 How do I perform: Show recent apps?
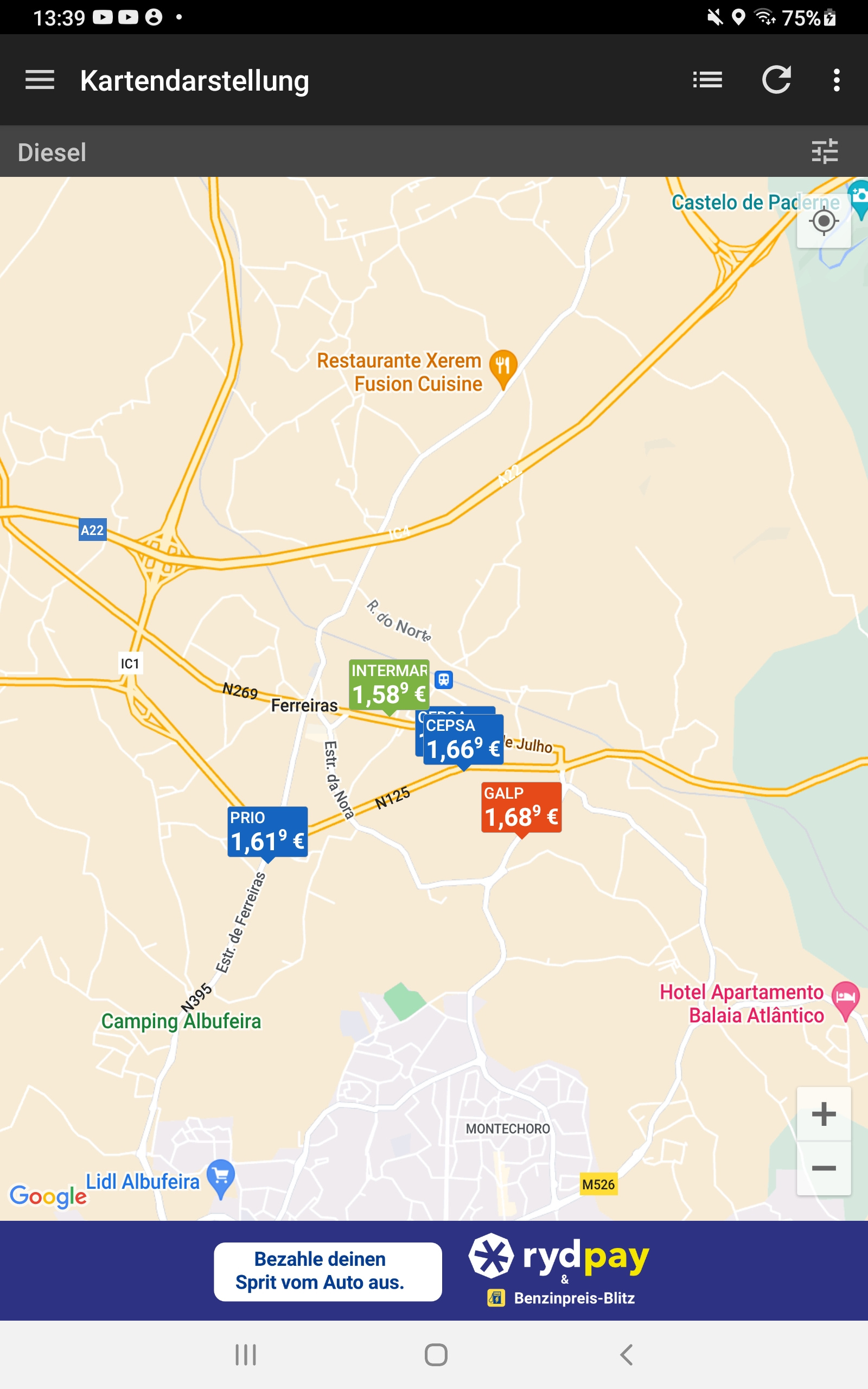pyautogui.click(x=246, y=1355)
